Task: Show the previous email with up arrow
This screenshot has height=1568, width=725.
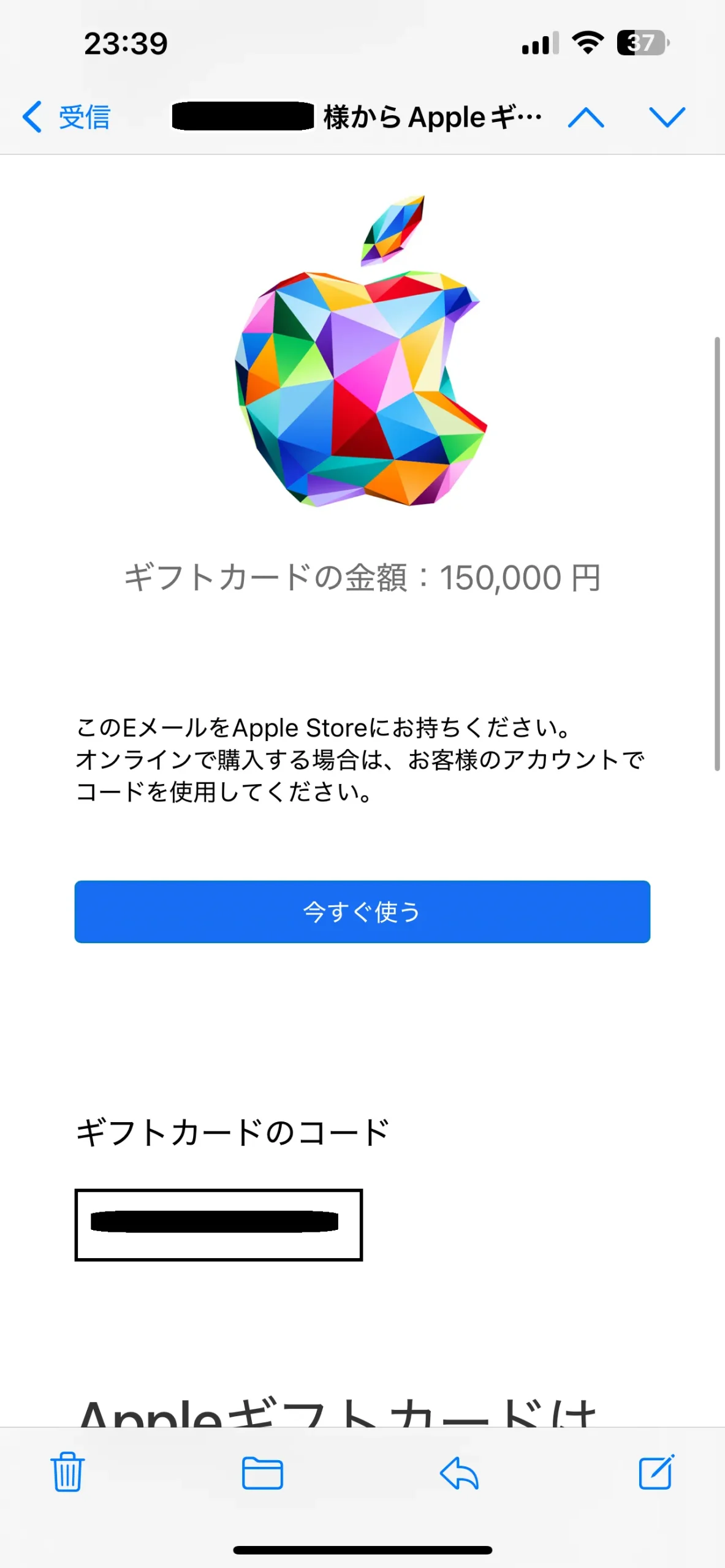Action: point(586,117)
